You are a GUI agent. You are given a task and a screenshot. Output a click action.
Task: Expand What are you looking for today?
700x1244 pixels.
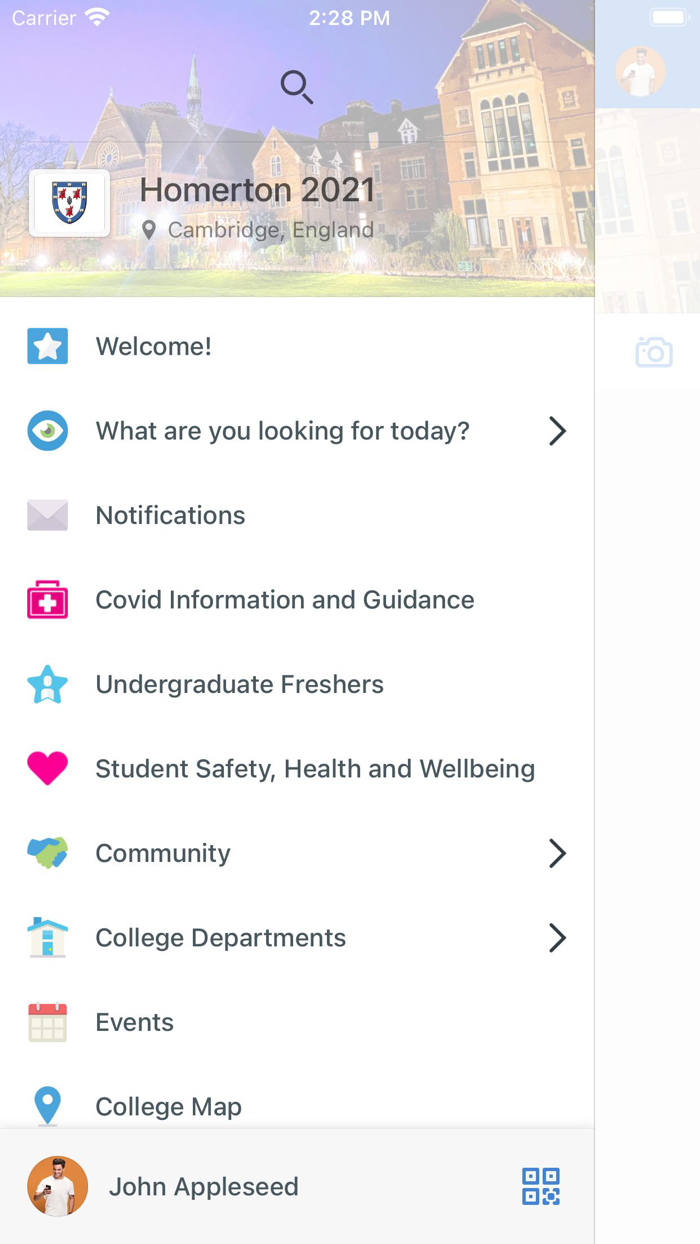pyautogui.click(x=297, y=431)
